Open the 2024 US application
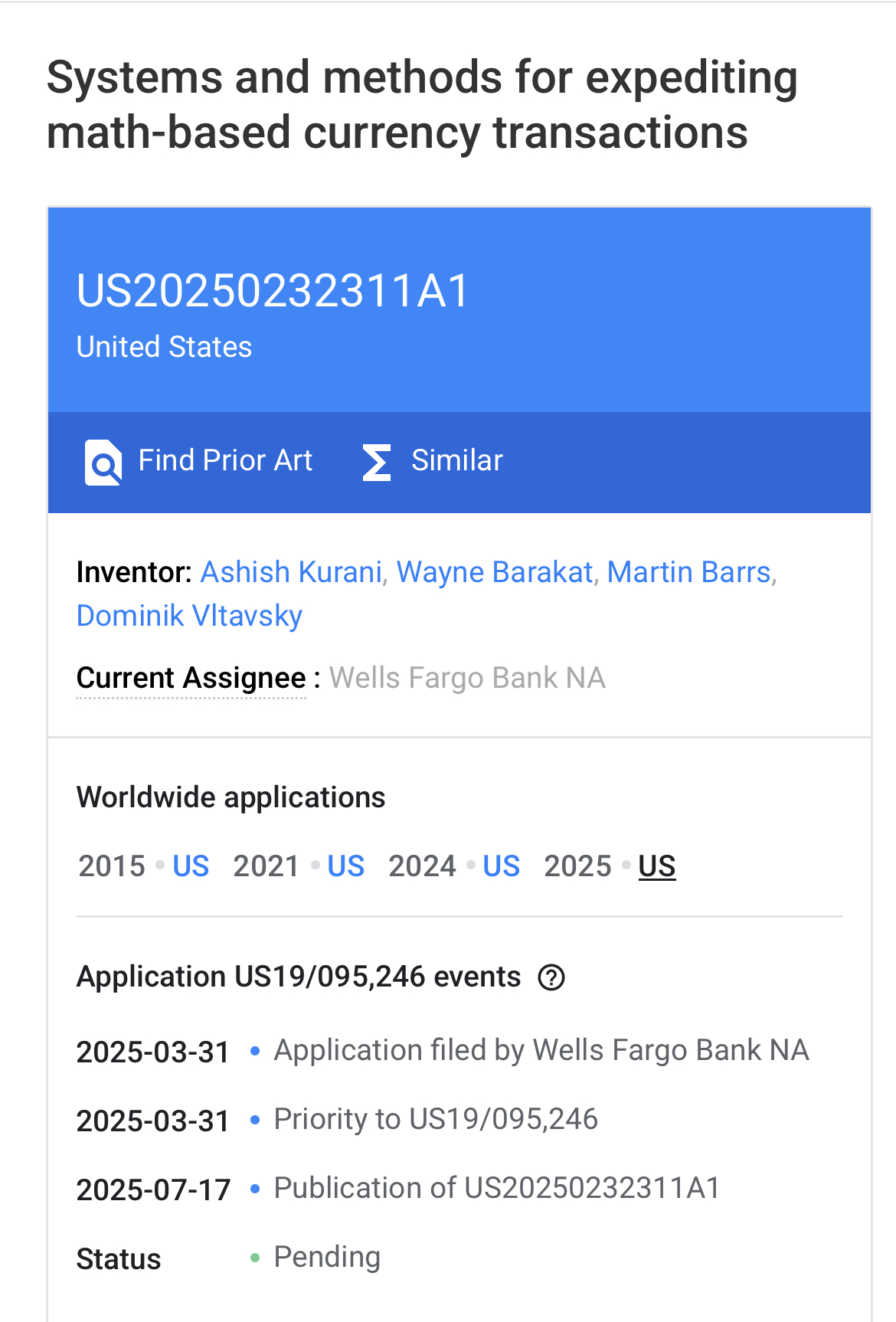 click(501, 866)
